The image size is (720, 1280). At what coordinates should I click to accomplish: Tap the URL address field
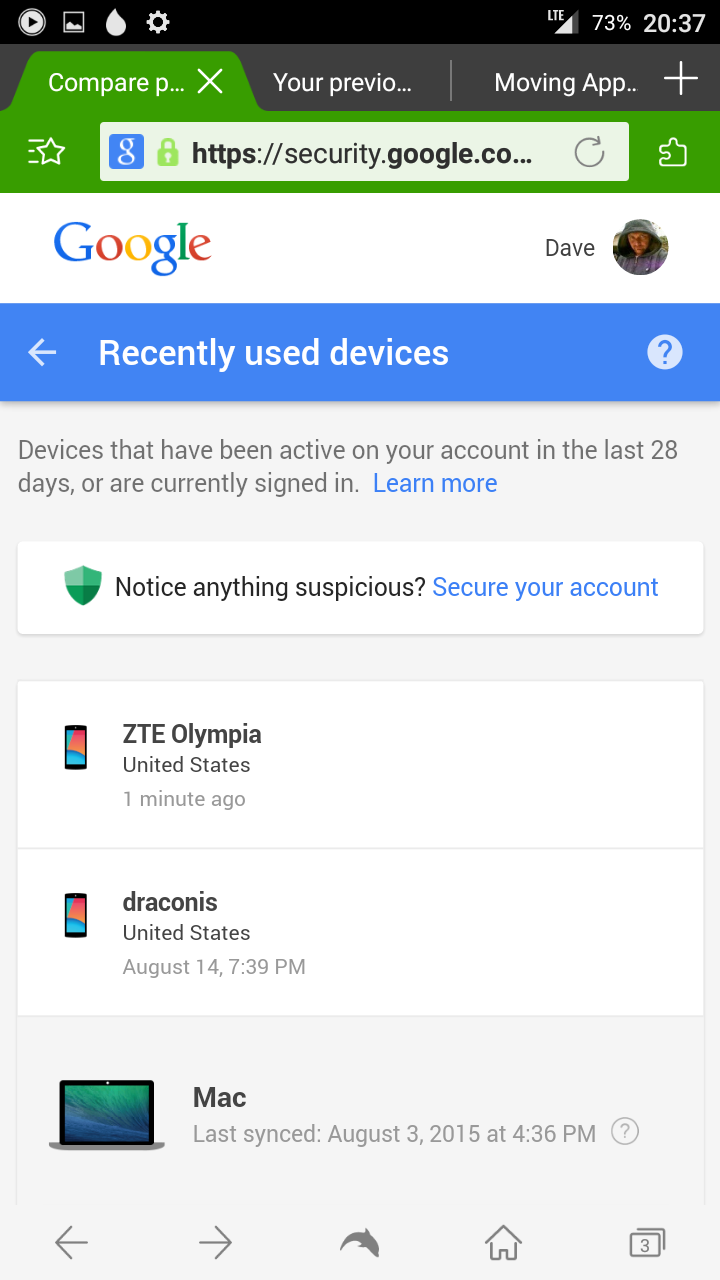click(360, 153)
